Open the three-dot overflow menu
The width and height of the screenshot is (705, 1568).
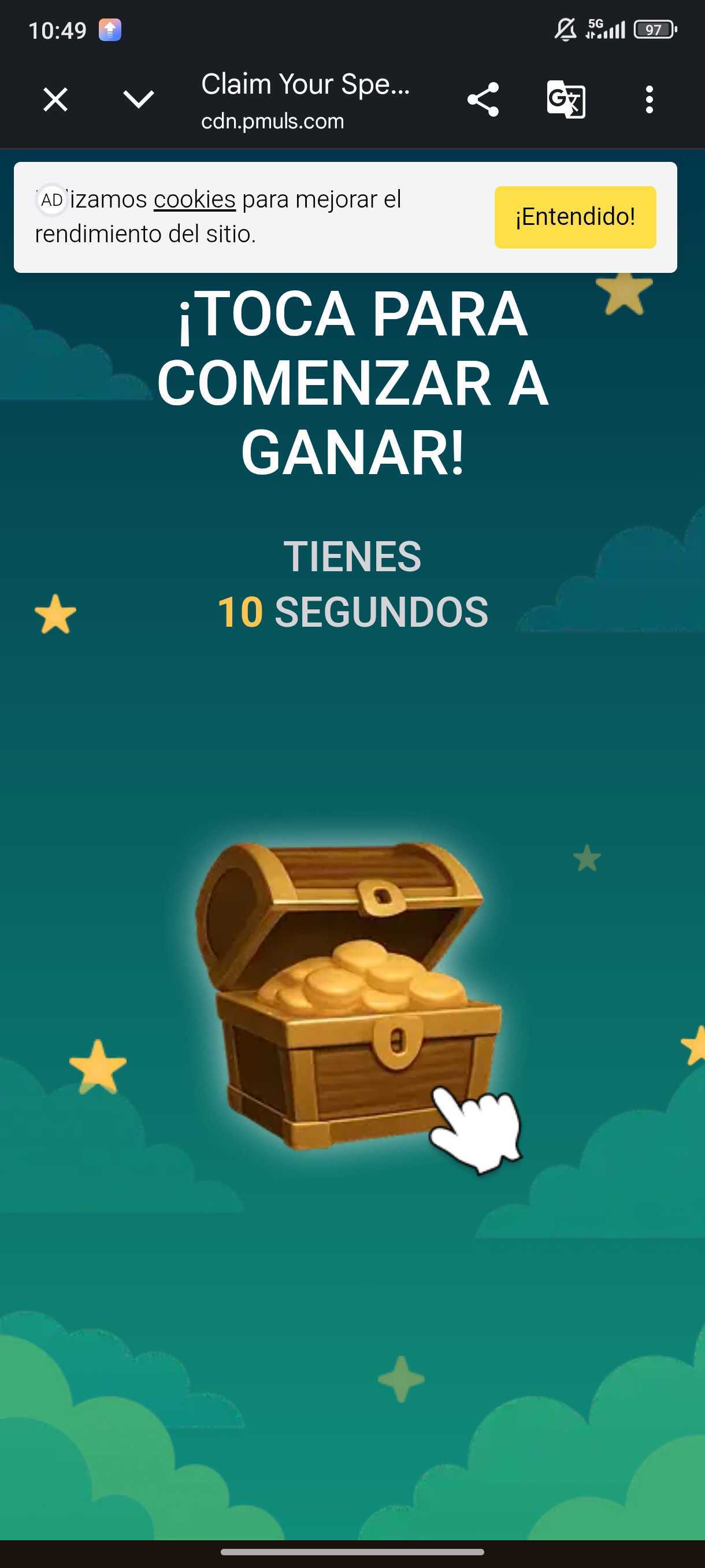point(649,99)
